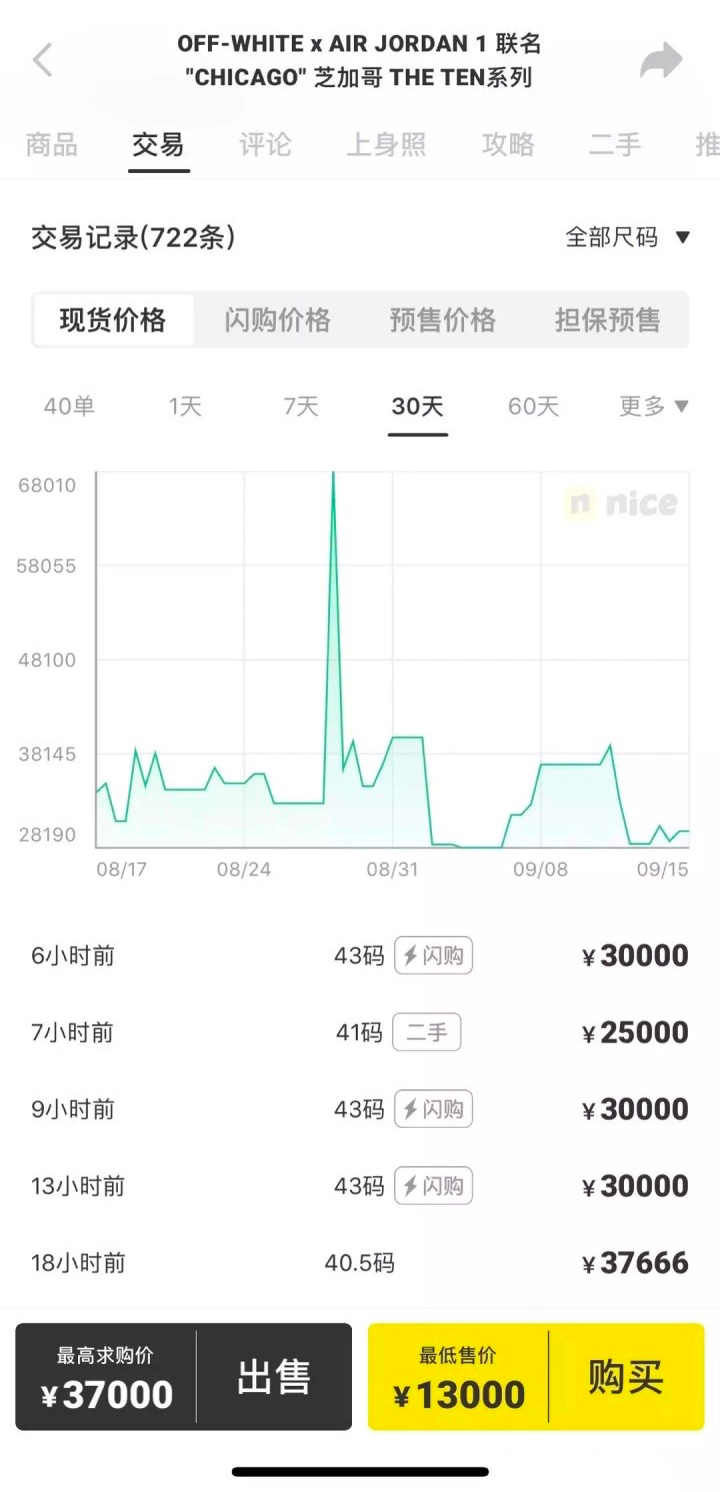Change chart range to 7天
This screenshot has height=1492, width=720.
click(x=301, y=407)
